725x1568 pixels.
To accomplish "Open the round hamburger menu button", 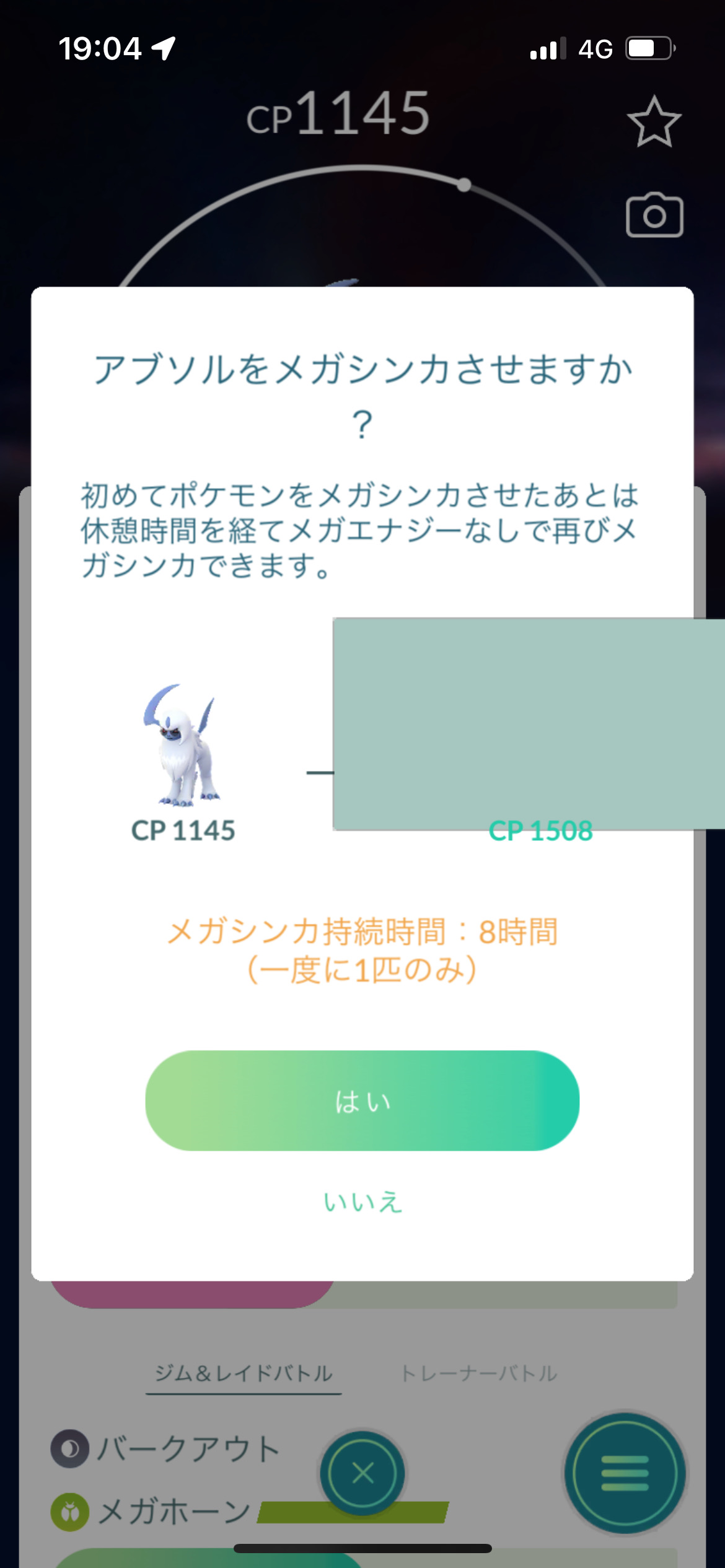I will coord(625,1473).
